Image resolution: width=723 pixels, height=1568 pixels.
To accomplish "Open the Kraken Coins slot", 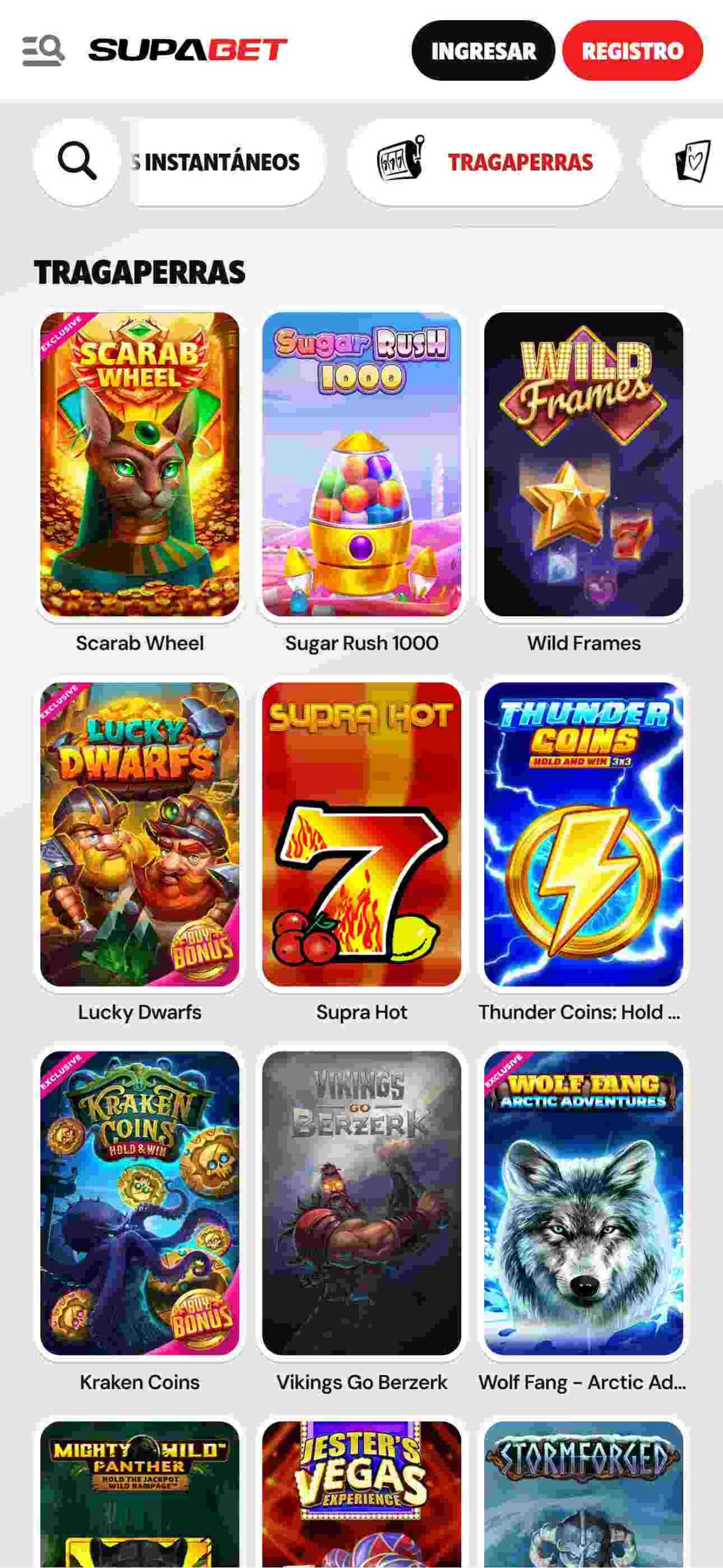I will (140, 1203).
